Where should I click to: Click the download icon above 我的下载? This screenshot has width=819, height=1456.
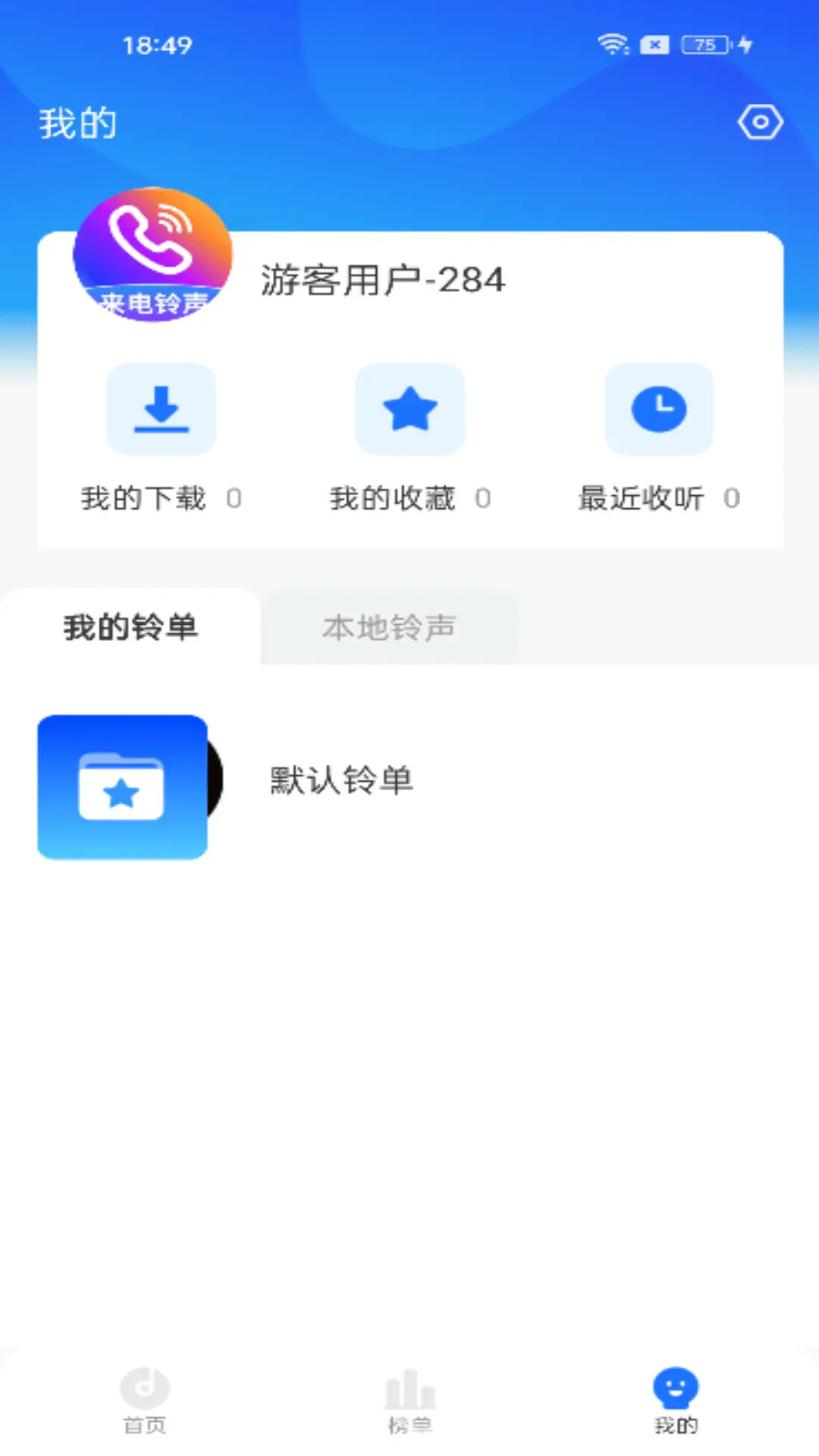pyautogui.click(x=162, y=409)
